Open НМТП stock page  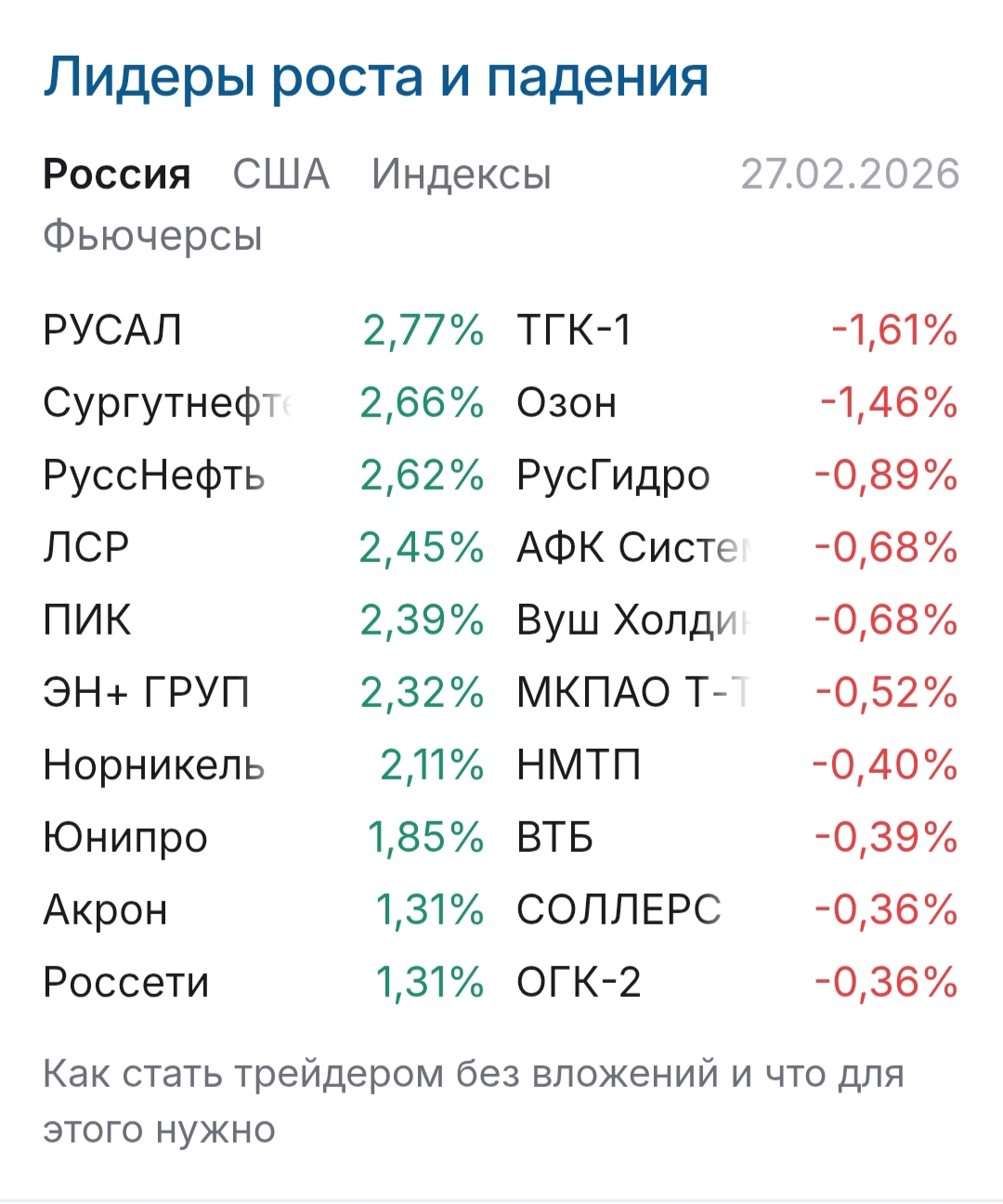click(x=579, y=766)
